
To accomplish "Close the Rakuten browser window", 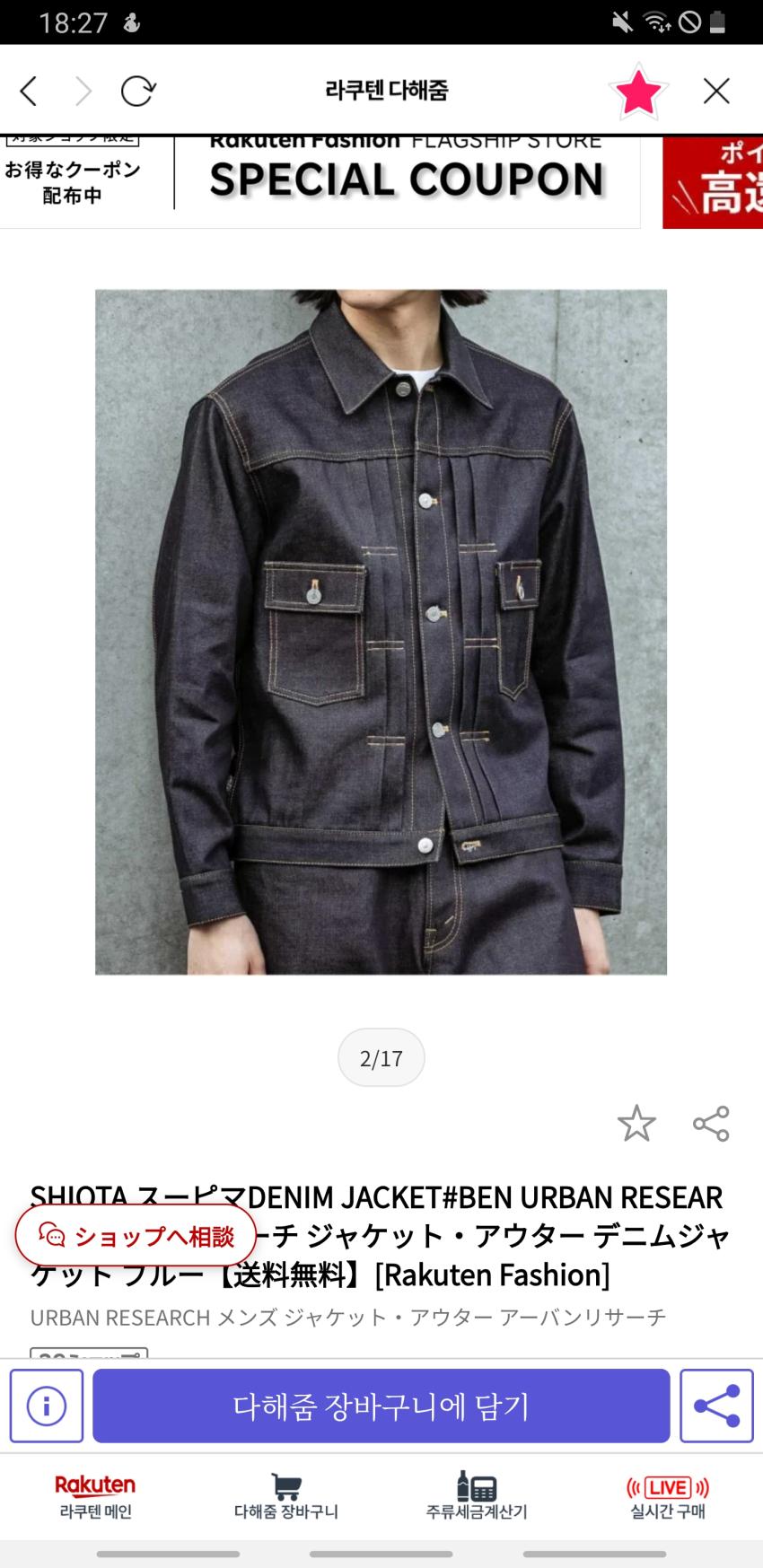I will coord(715,91).
